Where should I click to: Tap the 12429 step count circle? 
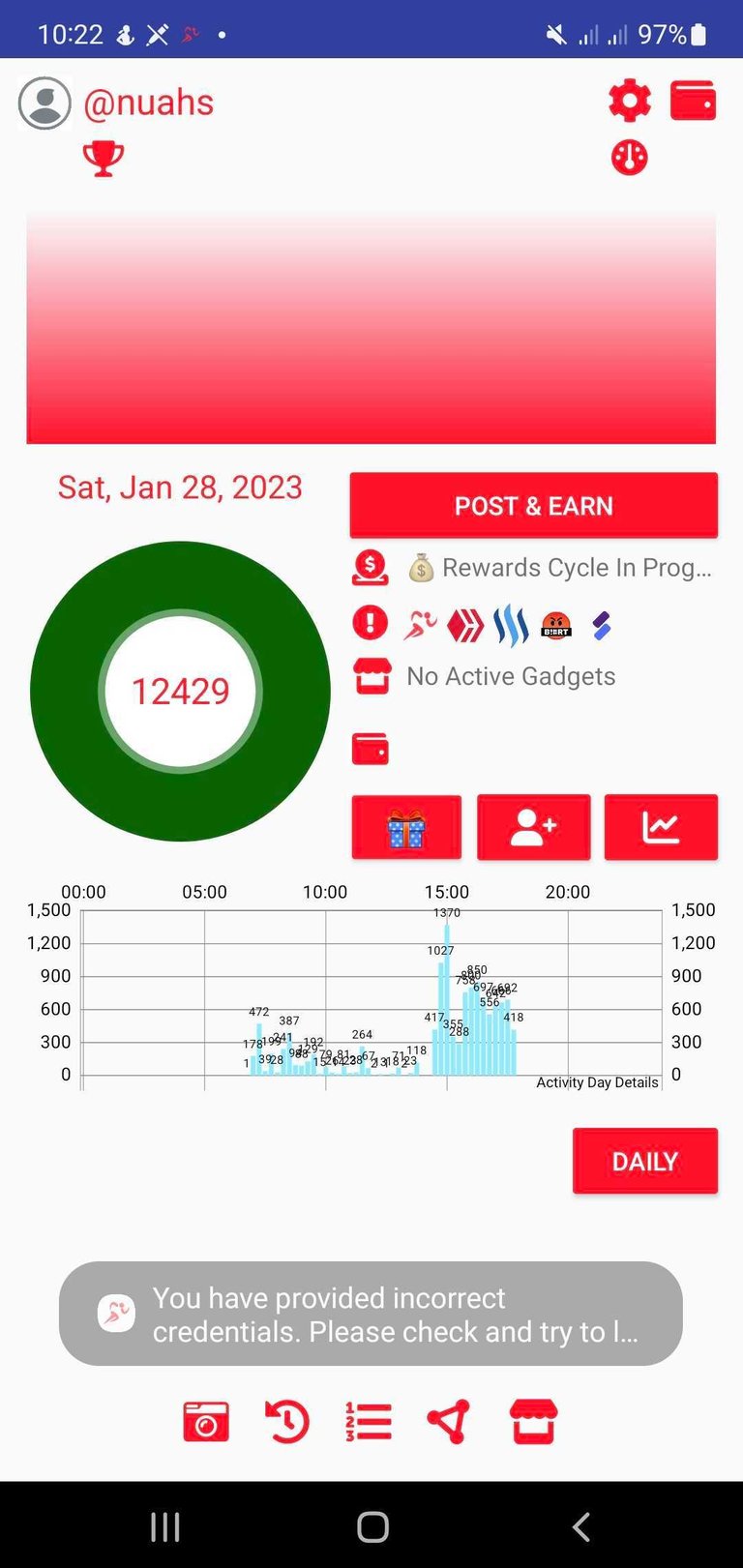click(181, 692)
